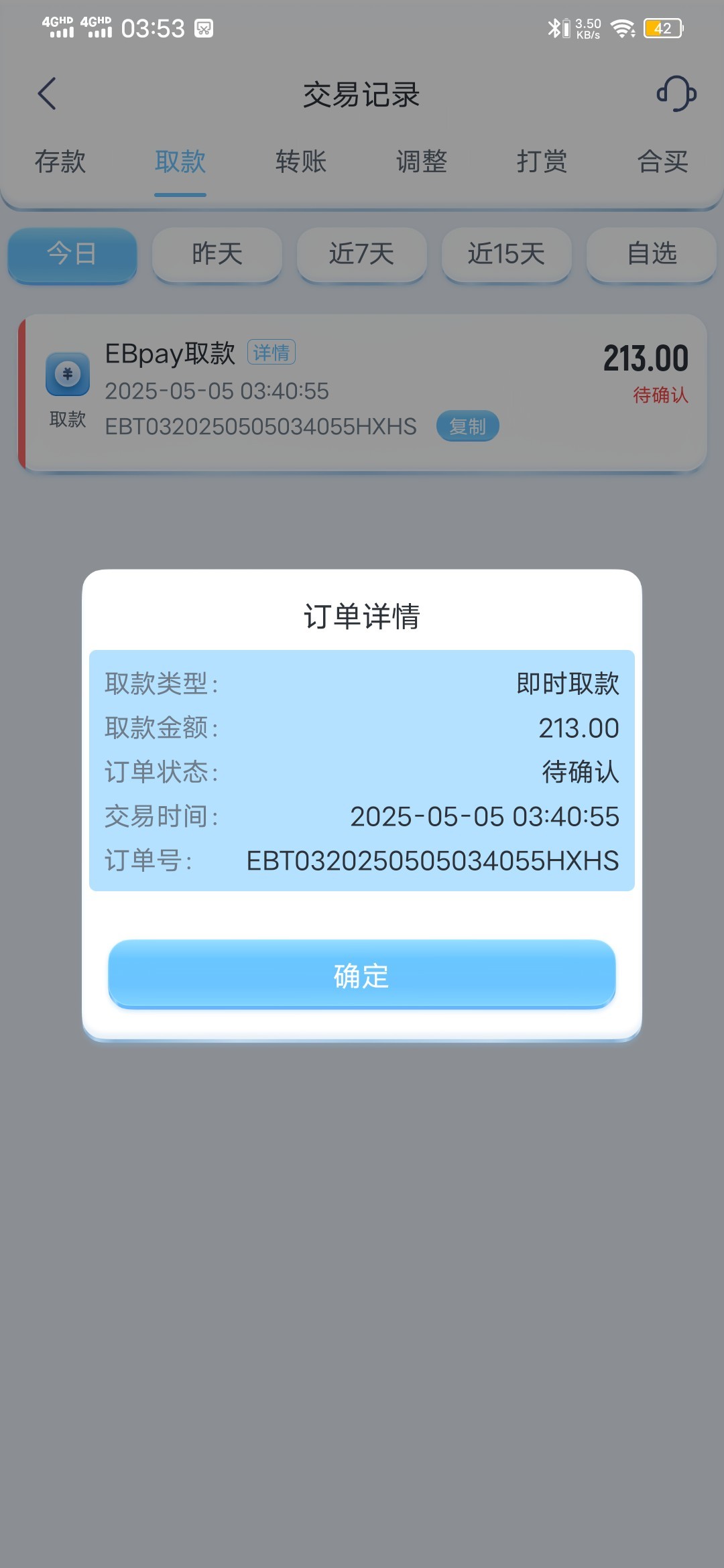Open customer service headset icon
Screen dimensions: 724x1568
[676, 94]
